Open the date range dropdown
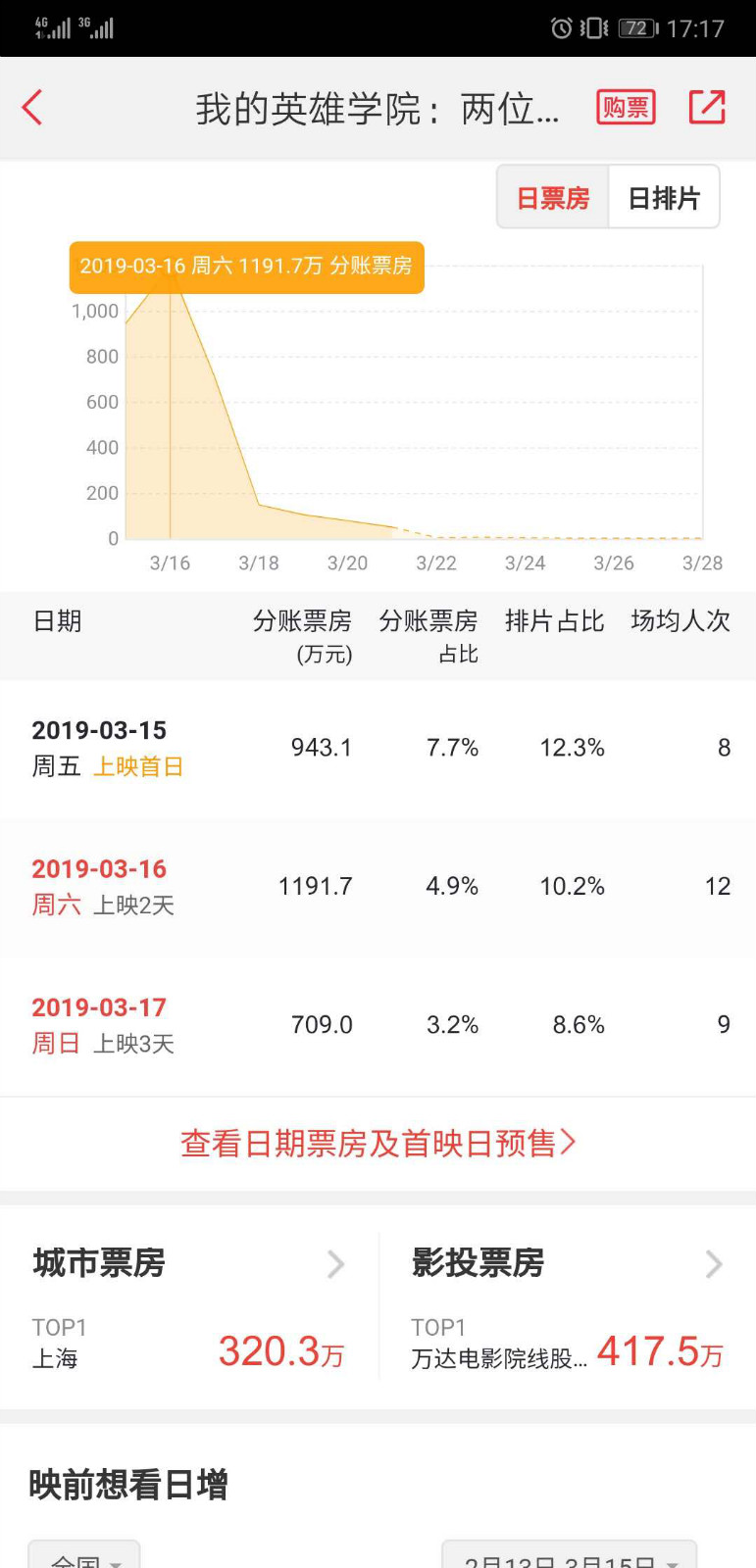Screen dimensions: 756x1568 pos(569,1556)
